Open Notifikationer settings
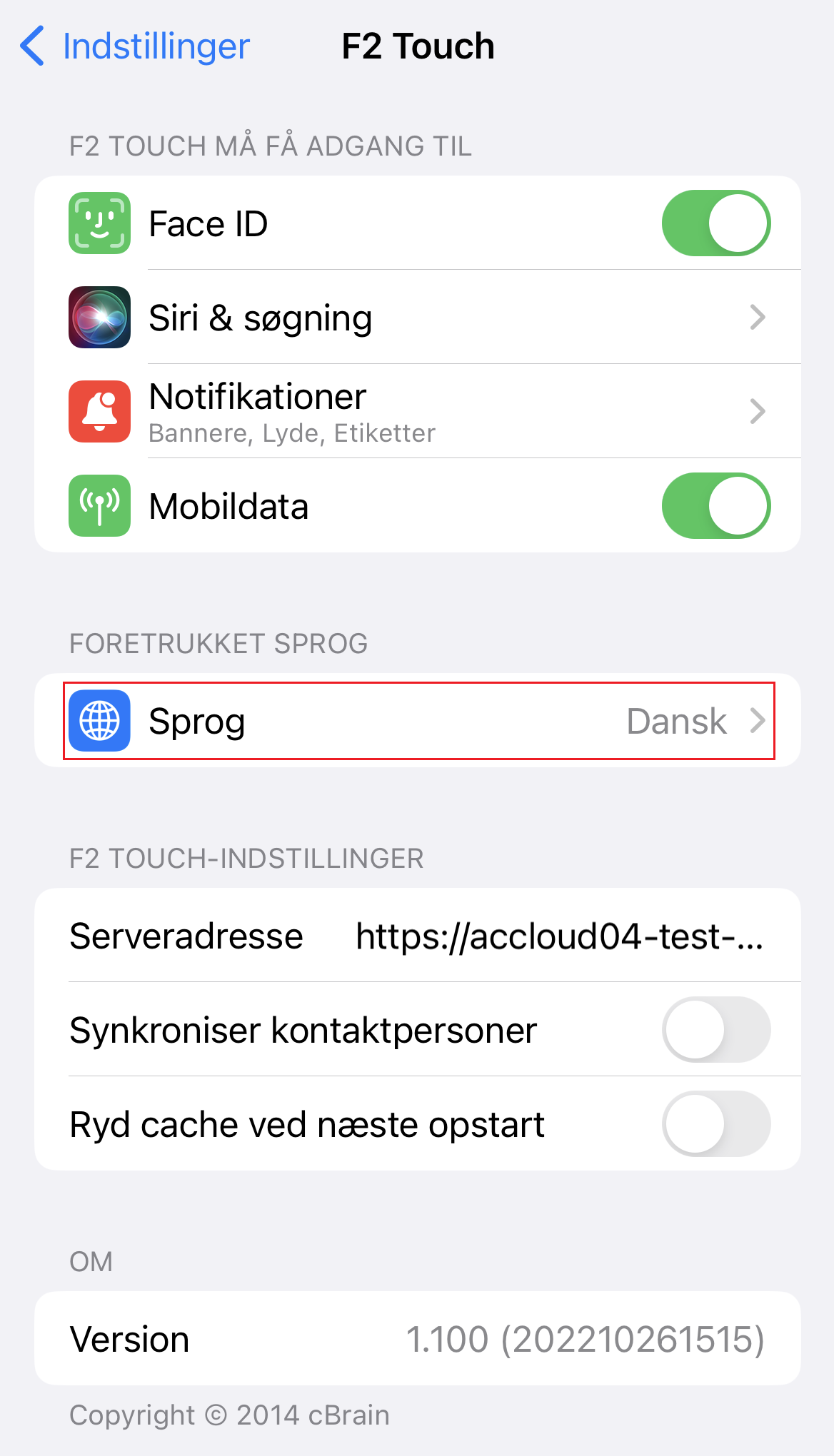834x1456 pixels. pyautogui.click(x=418, y=412)
